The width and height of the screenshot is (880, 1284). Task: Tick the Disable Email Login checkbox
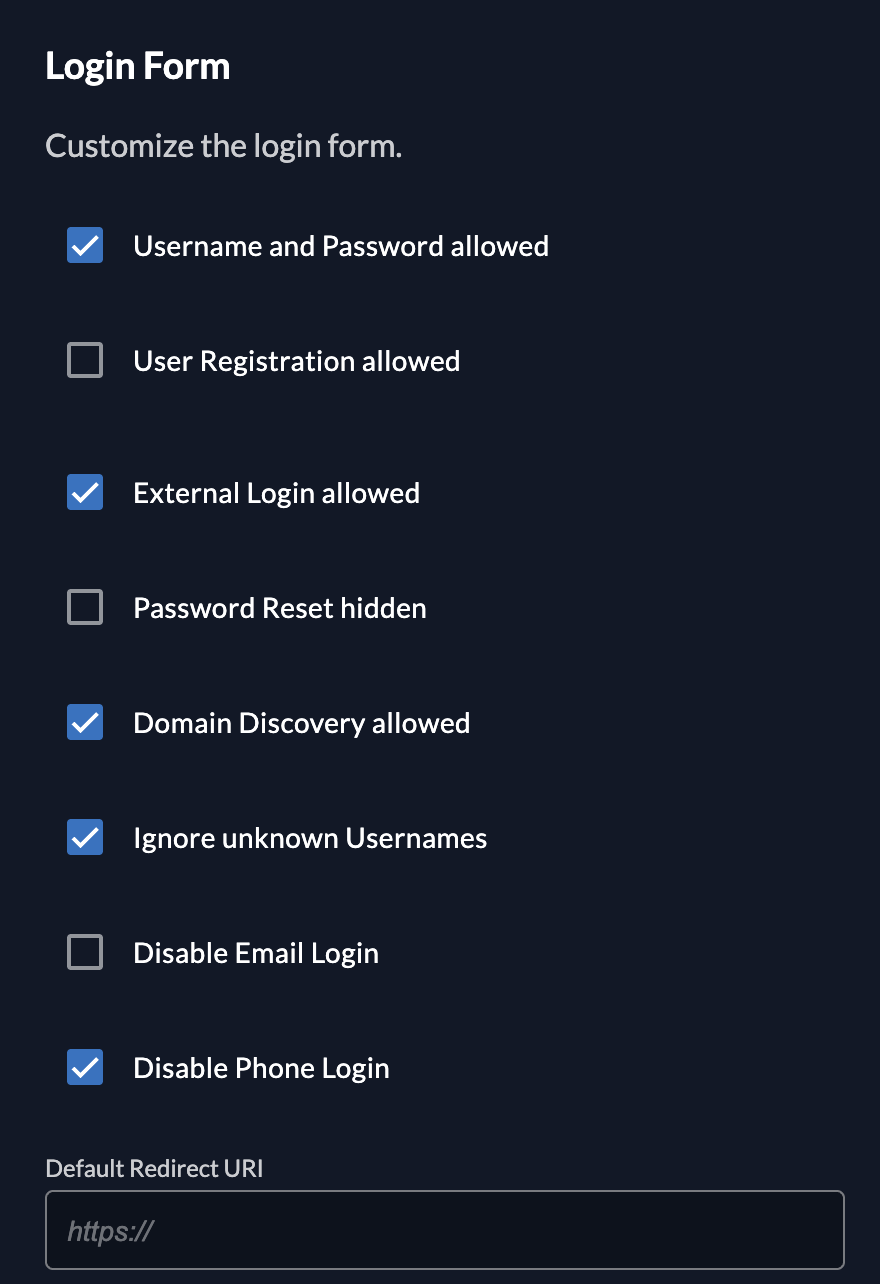(85, 953)
